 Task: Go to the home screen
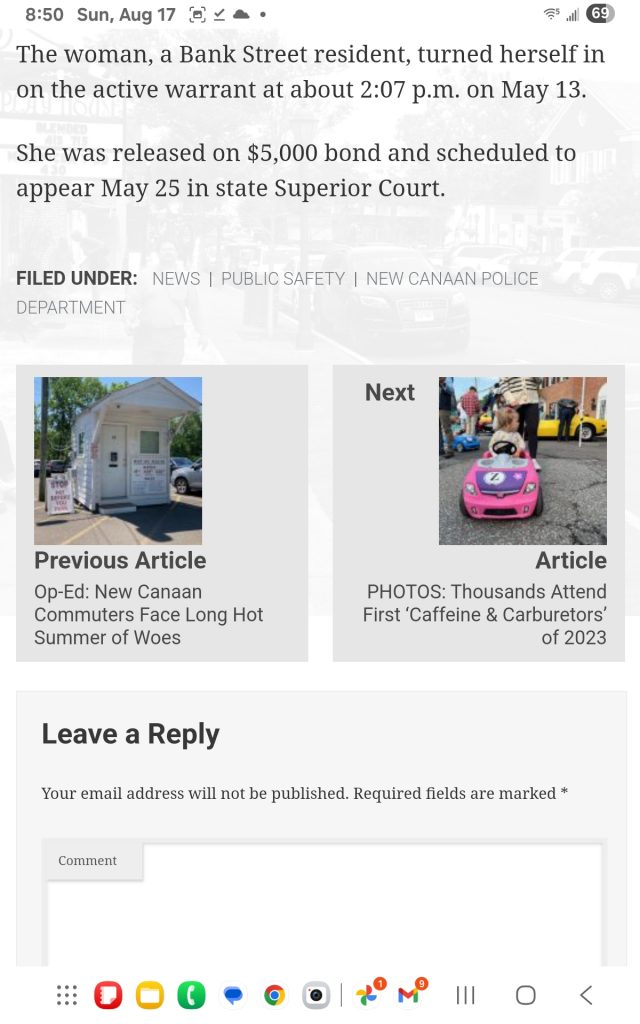point(525,995)
